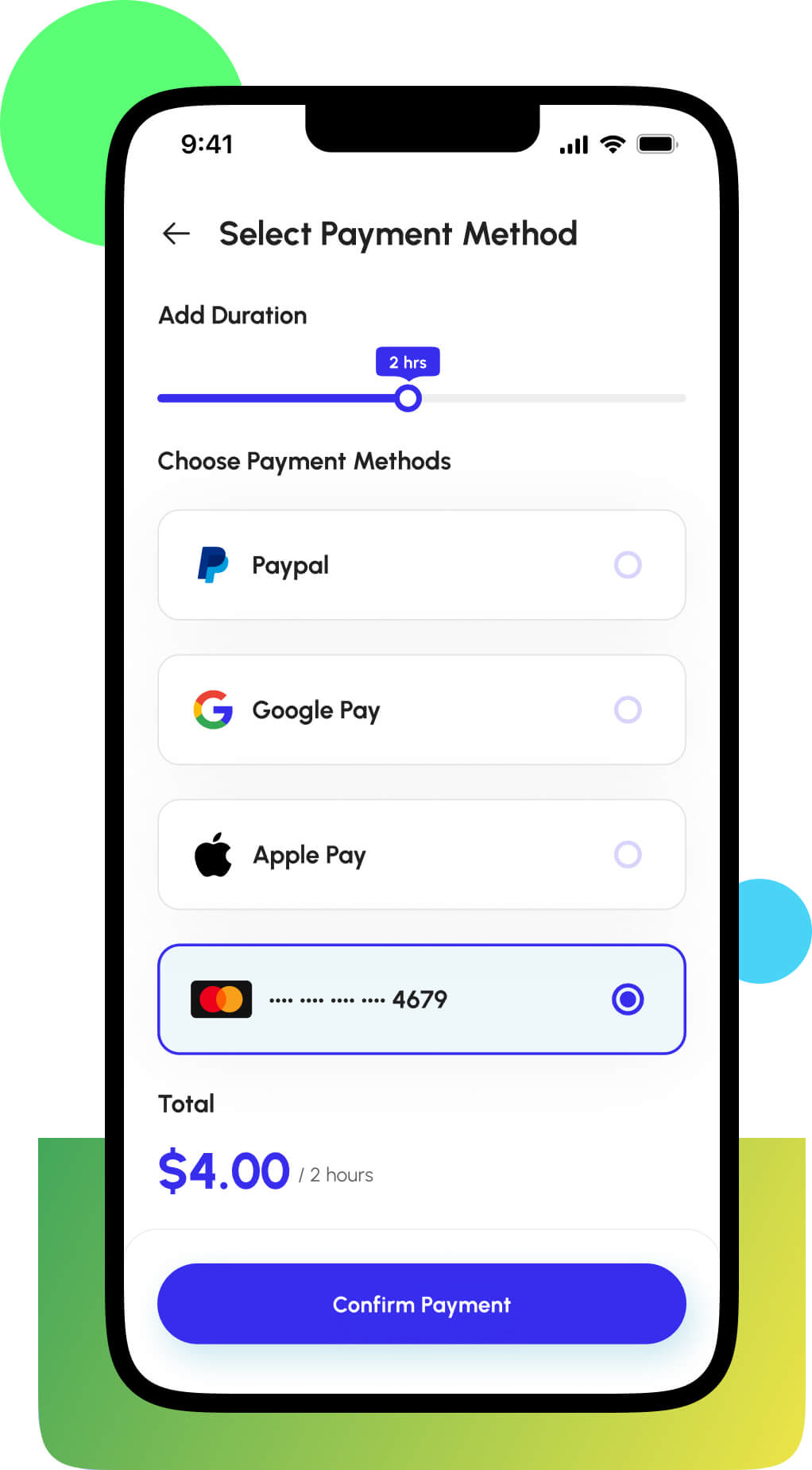Screen dimensions: 812x1470
Task: Expand the Paypal payment option row
Action: coord(421,565)
